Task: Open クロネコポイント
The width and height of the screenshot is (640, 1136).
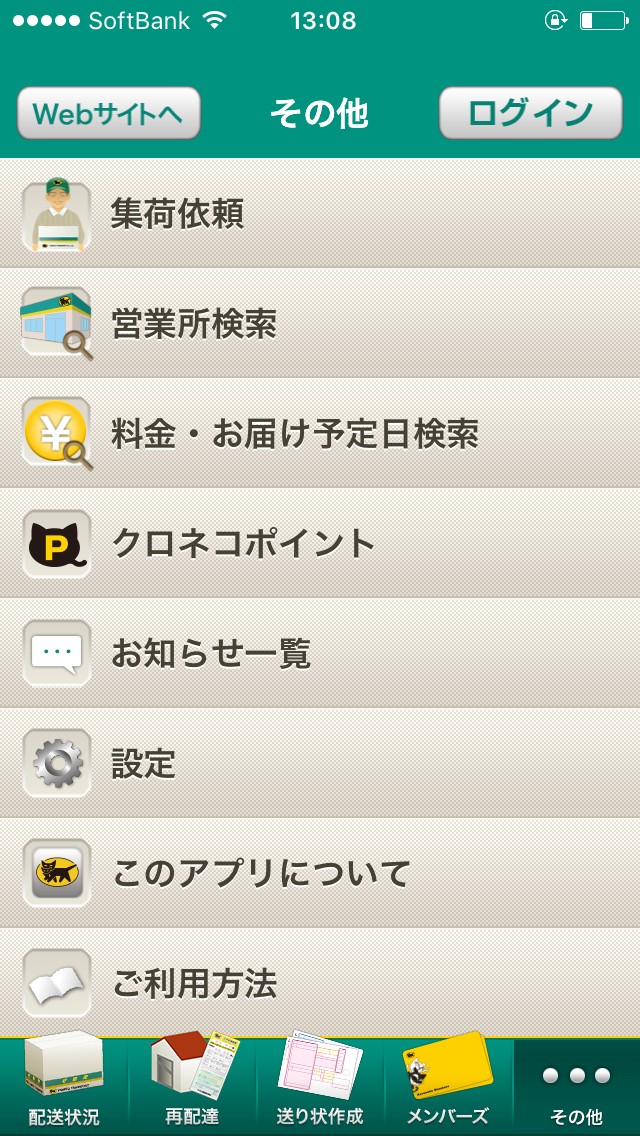Action: coord(320,544)
